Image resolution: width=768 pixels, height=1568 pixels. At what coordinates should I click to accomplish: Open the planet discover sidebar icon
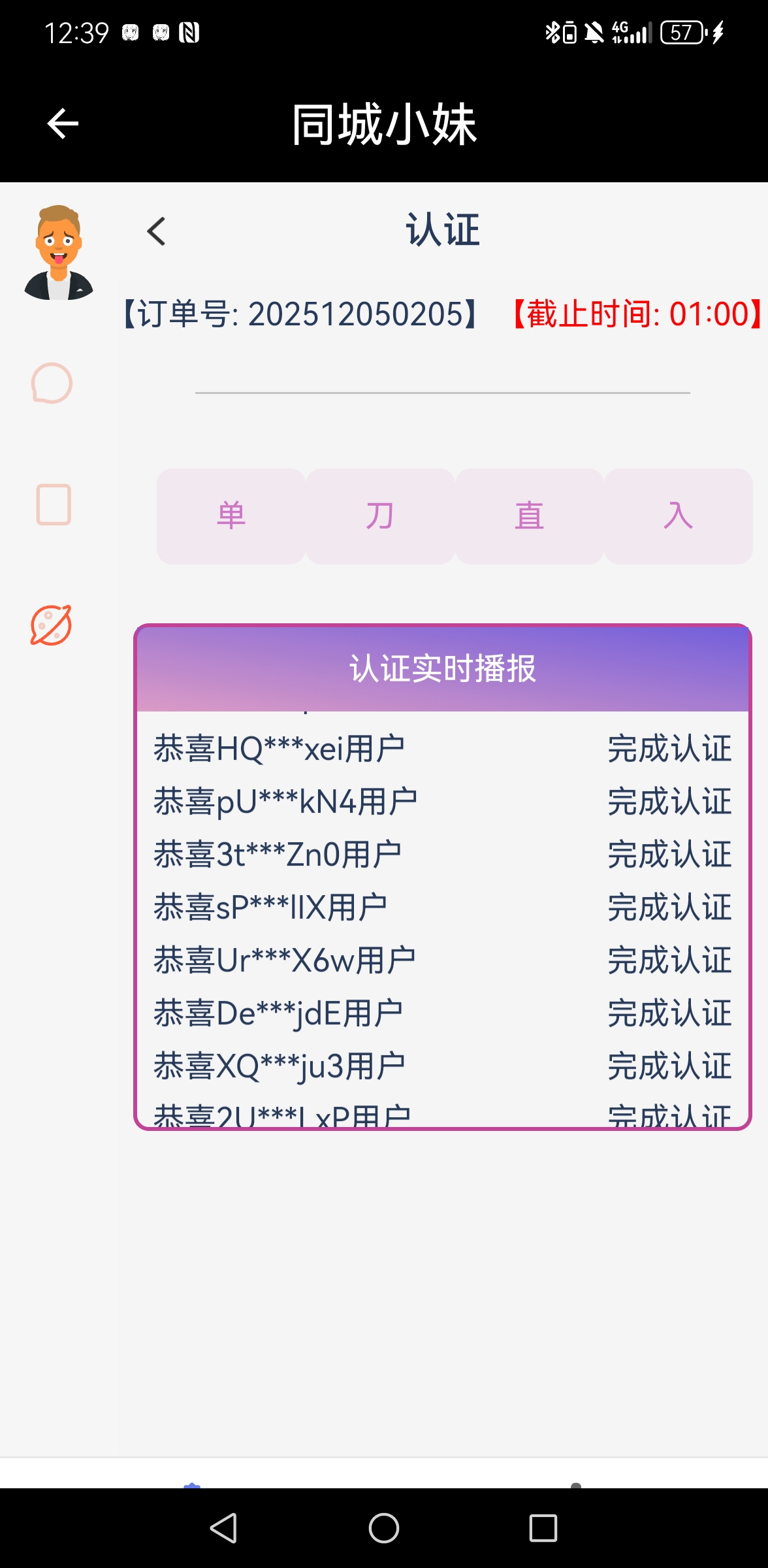pyautogui.click(x=51, y=625)
